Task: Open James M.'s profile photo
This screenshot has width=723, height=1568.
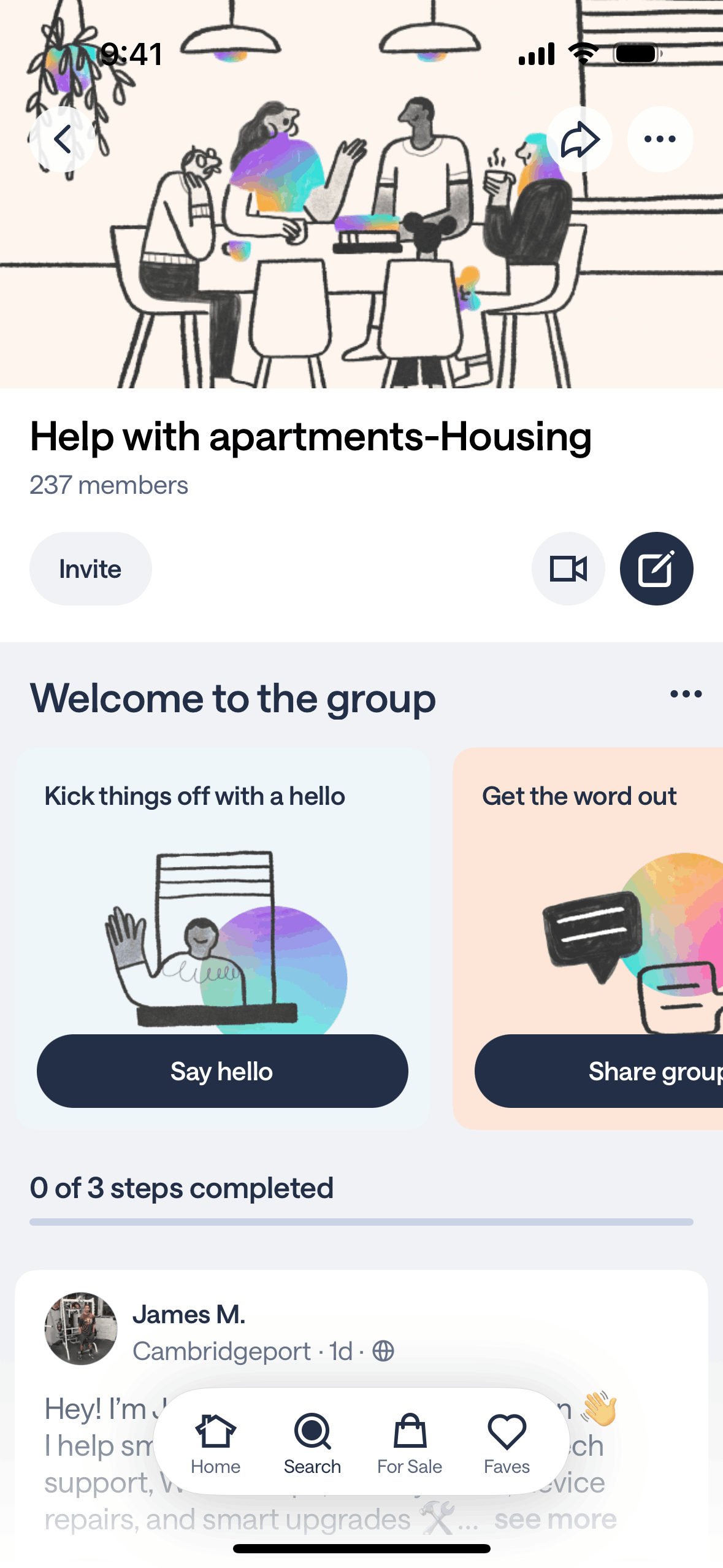Action: coord(81,1329)
